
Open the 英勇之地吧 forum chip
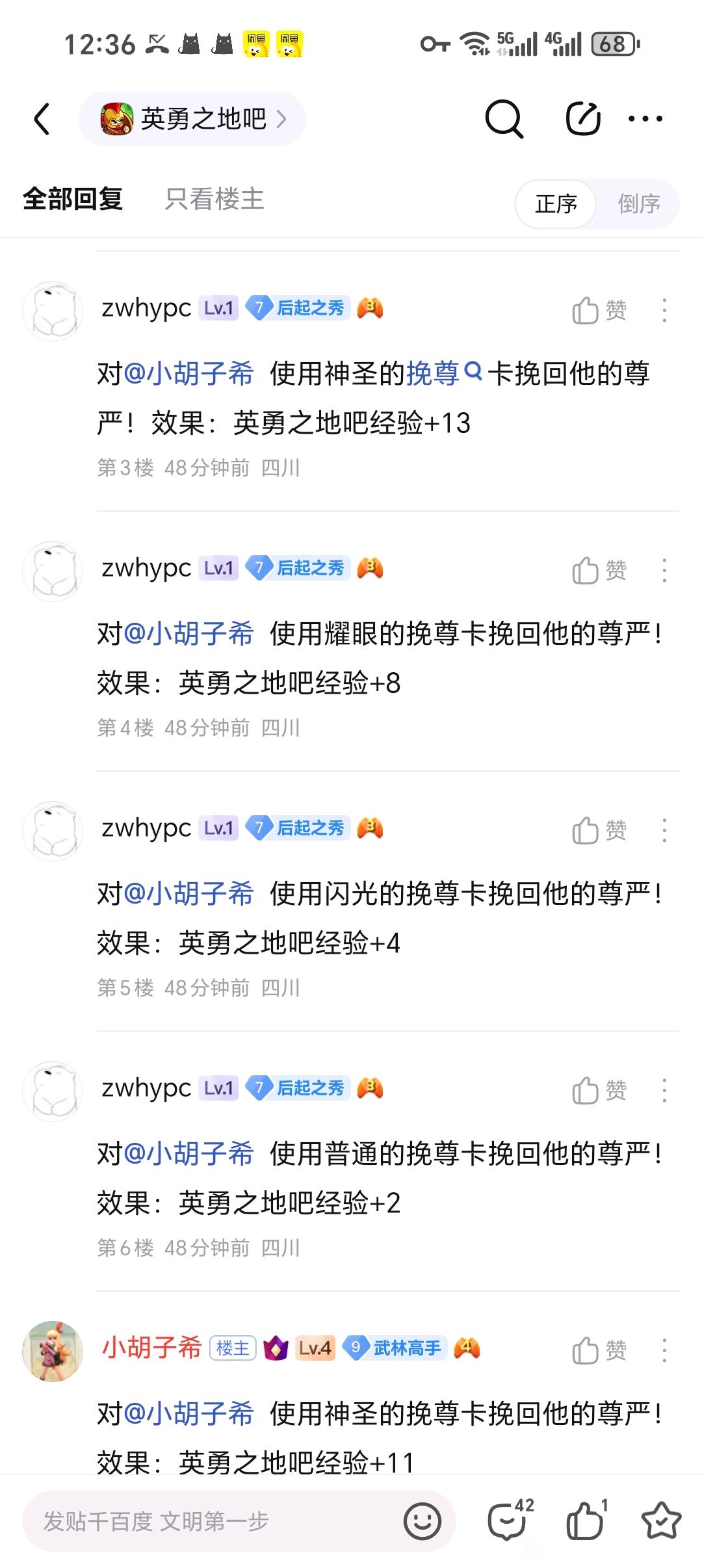(x=192, y=119)
